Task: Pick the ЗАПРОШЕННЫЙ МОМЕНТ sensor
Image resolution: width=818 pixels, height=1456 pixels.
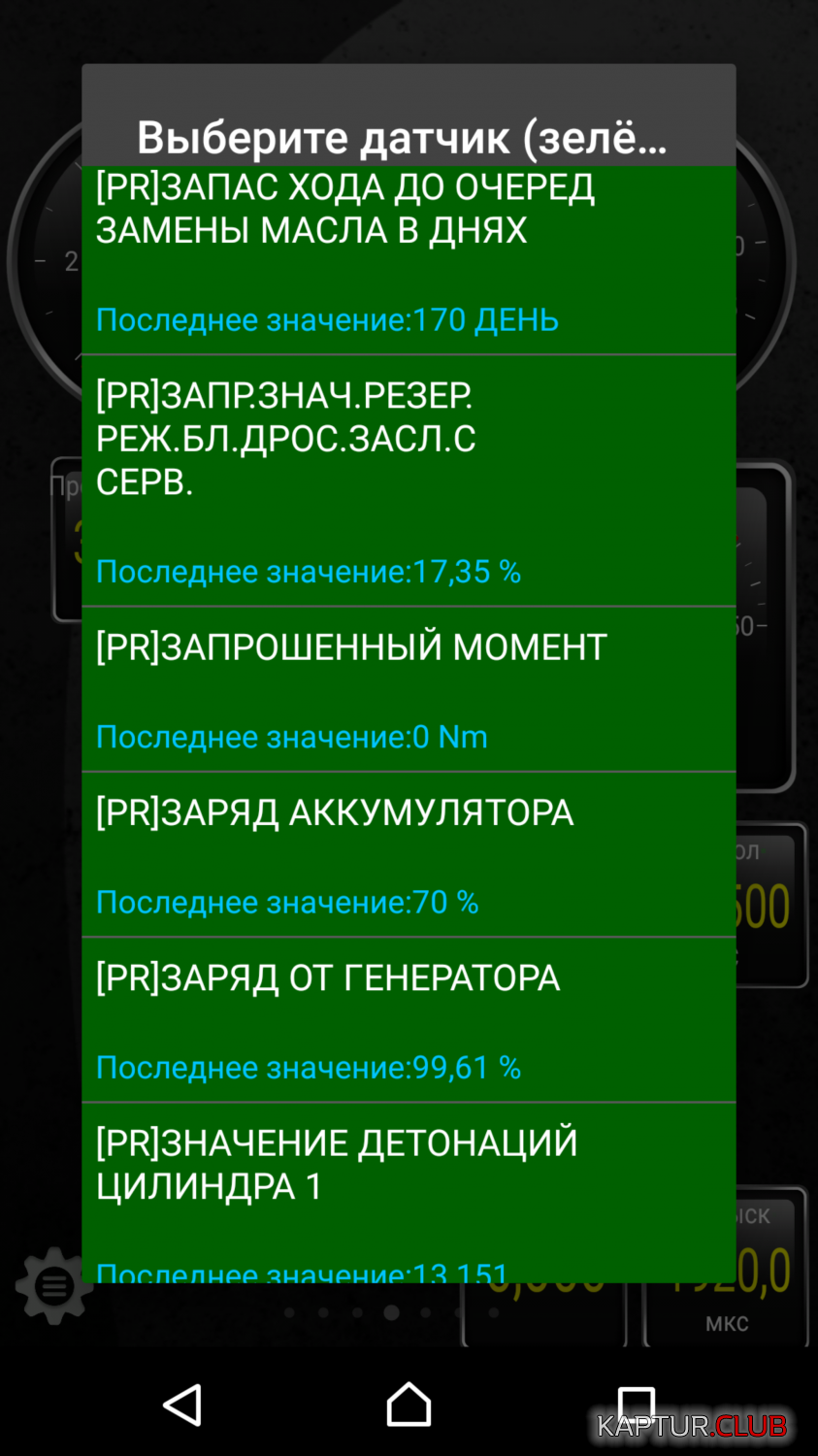Action: coord(409,689)
